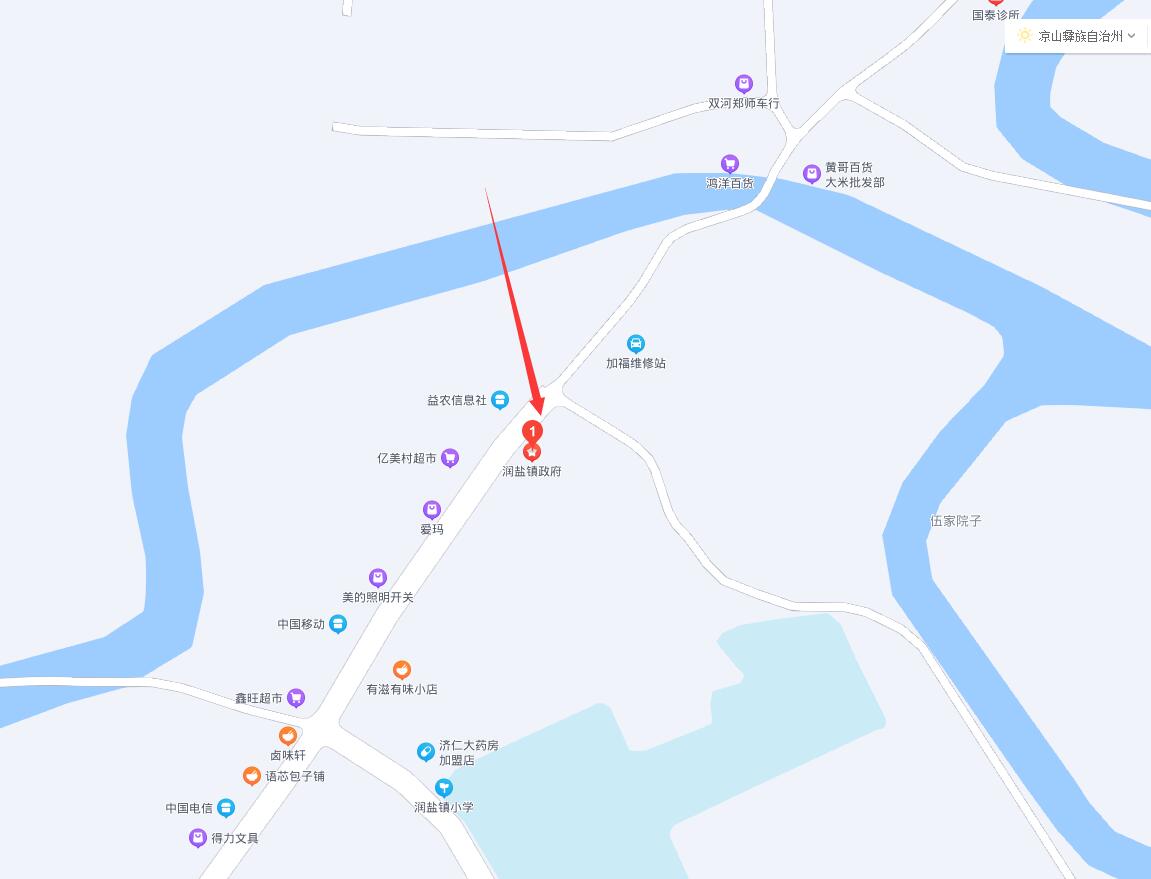
Task: Select the 语芯包子铺 marker
Action: pos(252,776)
